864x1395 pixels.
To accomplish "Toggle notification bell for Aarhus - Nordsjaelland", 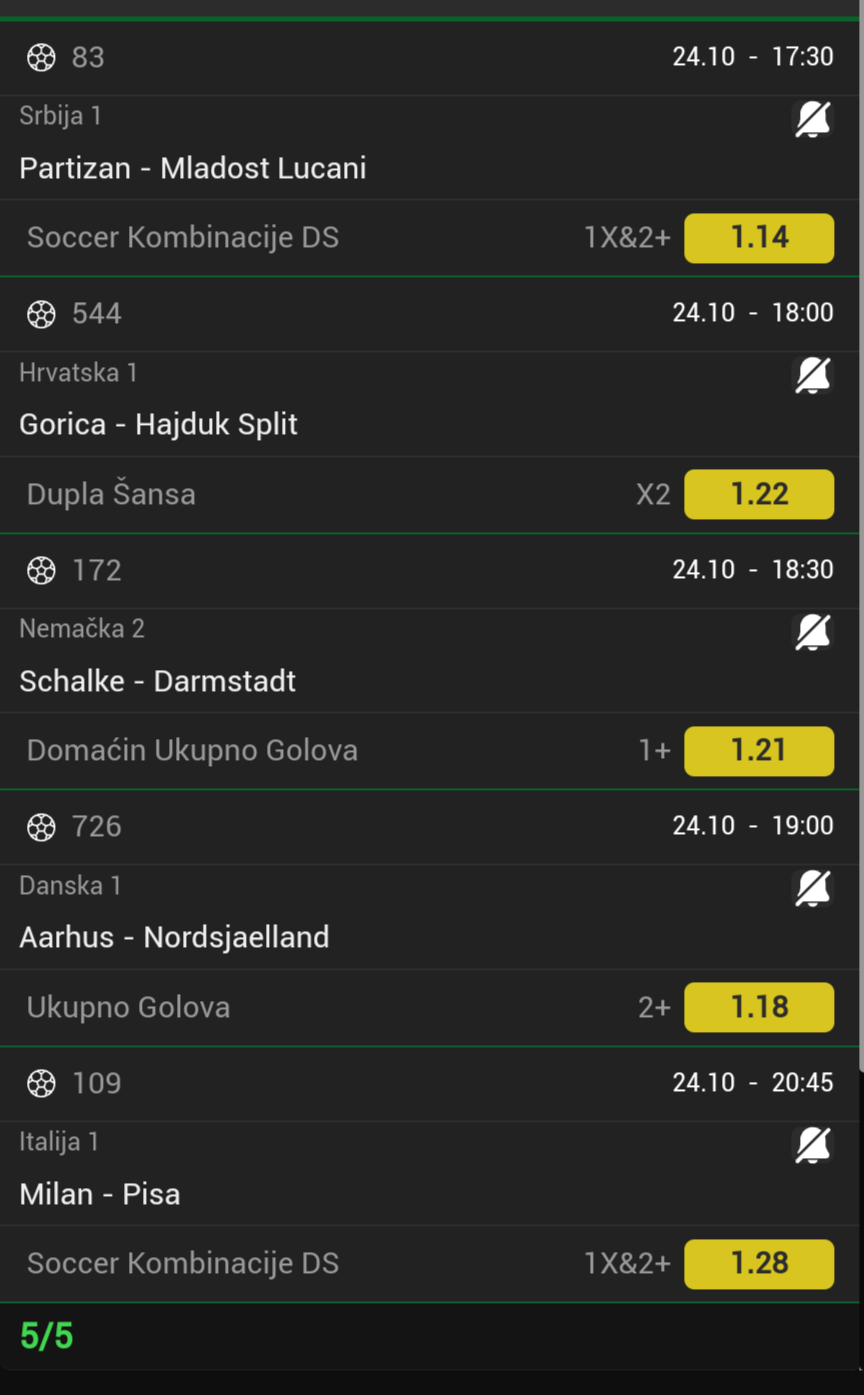I will [812, 888].
